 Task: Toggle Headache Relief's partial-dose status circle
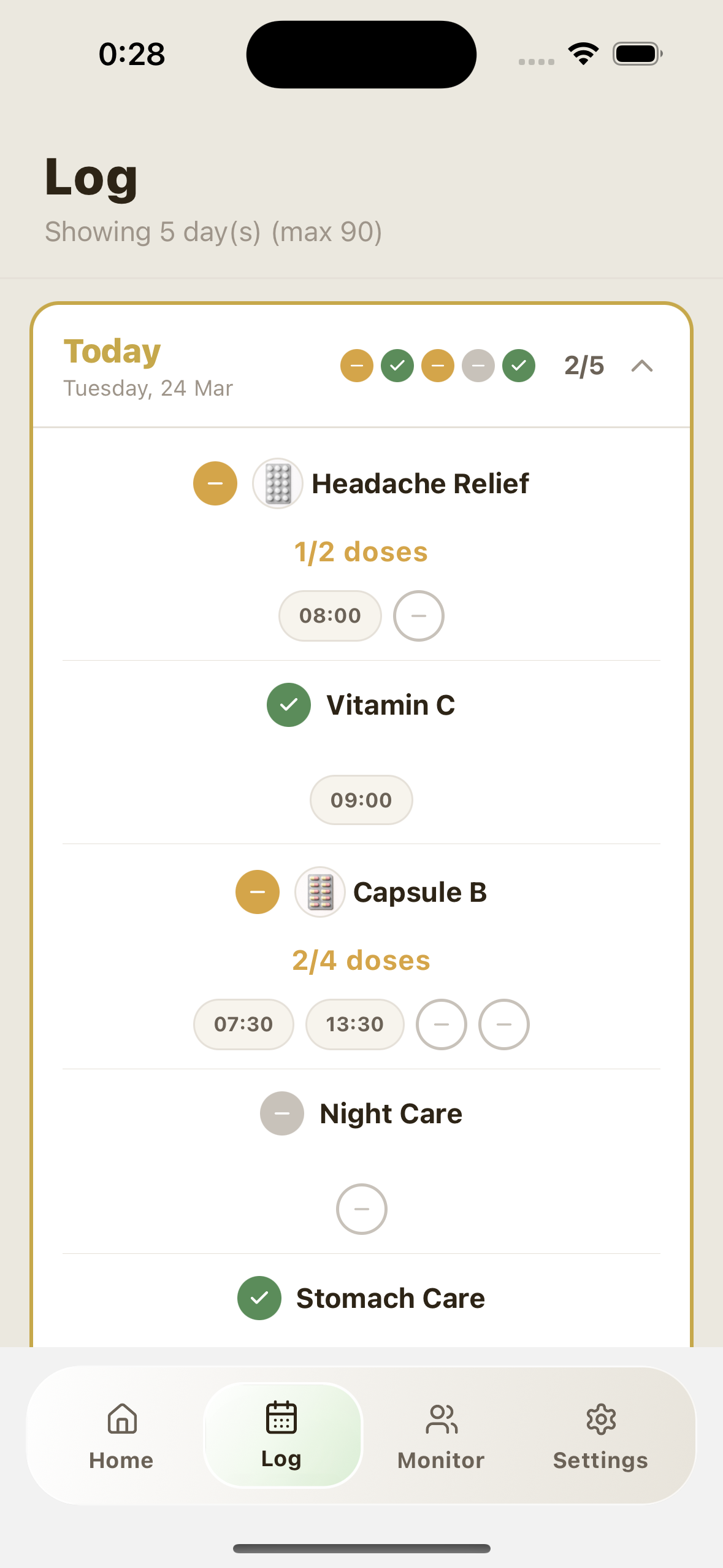tap(215, 483)
